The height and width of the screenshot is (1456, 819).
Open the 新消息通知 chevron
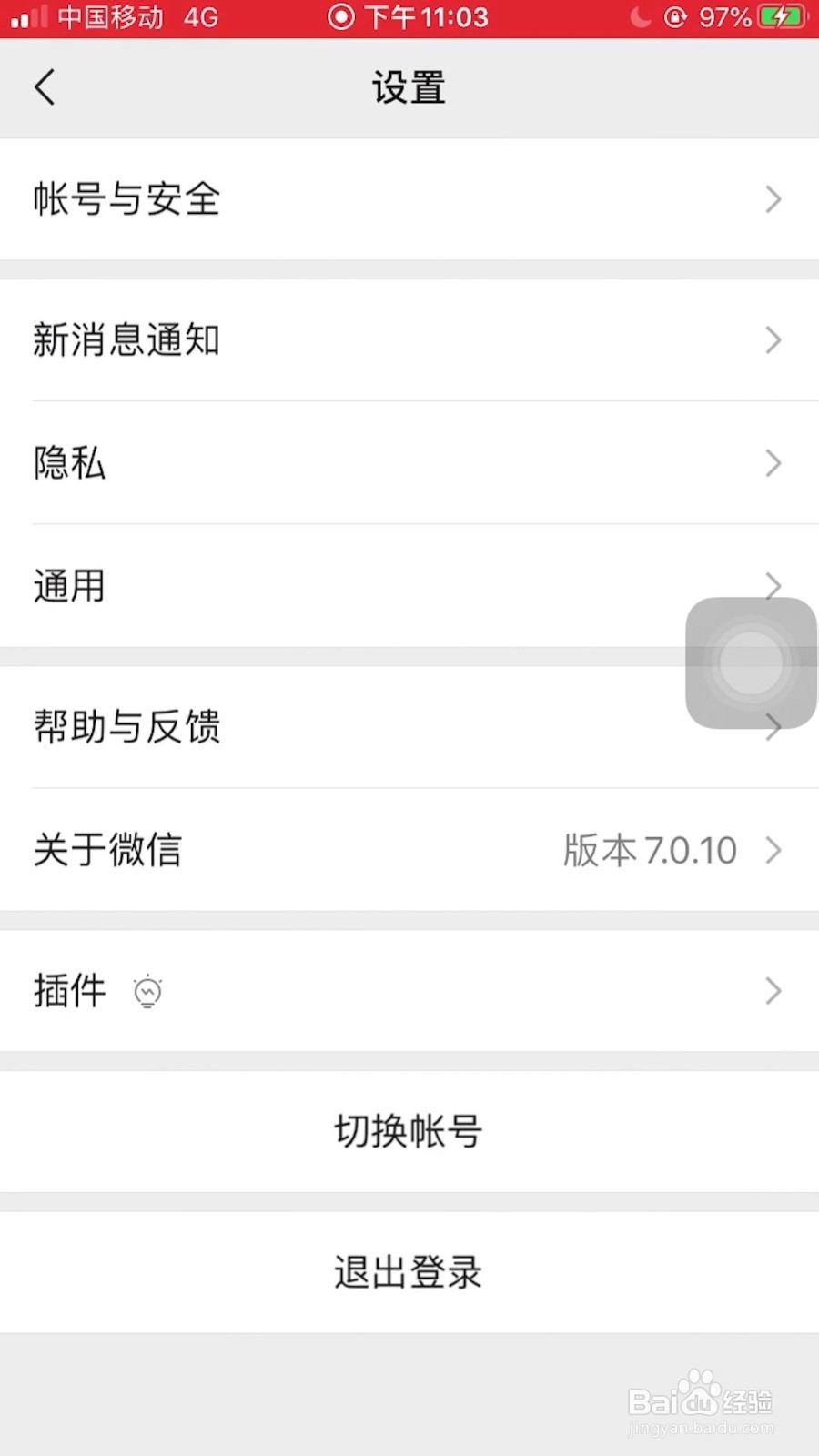pyautogui.click(x=773, y=340)
